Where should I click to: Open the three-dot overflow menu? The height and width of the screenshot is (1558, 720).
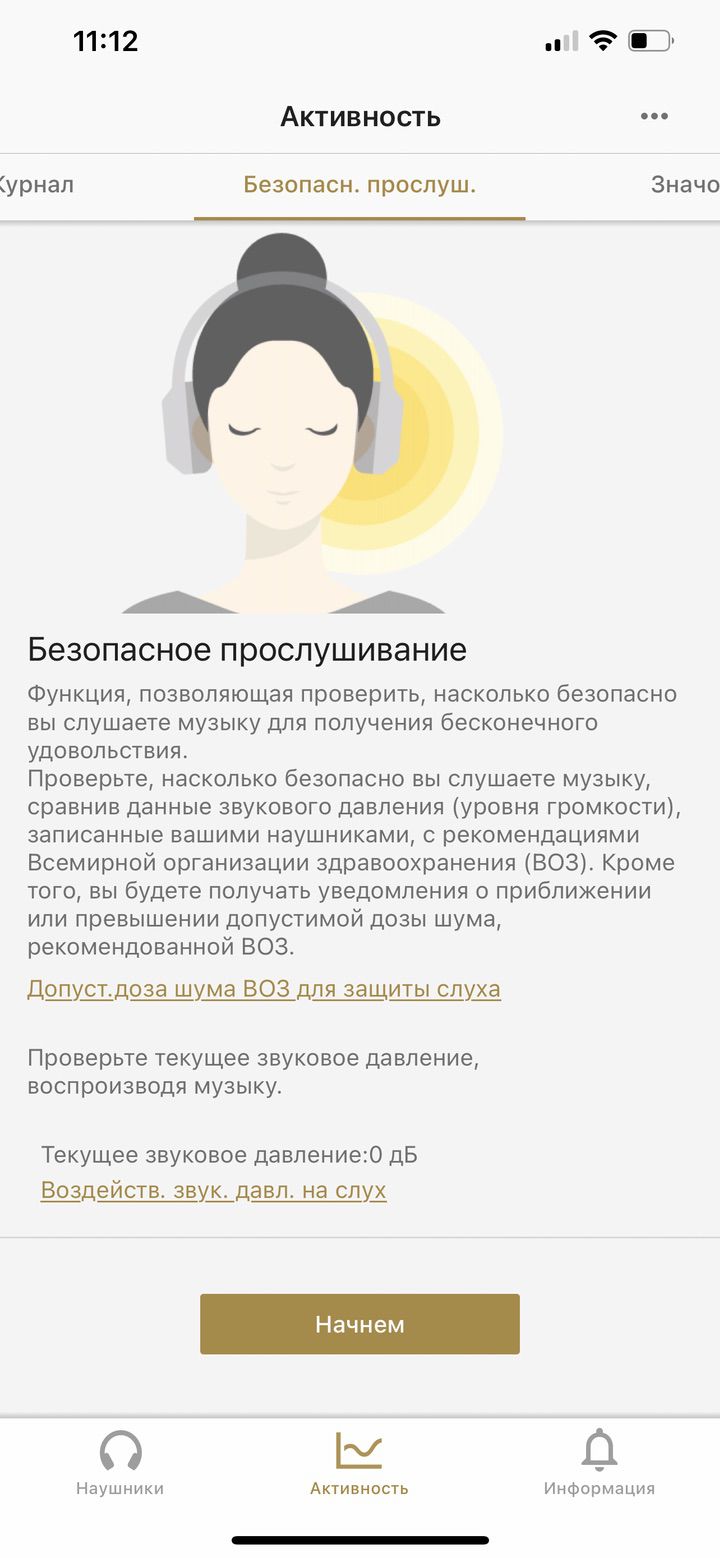coord(654,117)
